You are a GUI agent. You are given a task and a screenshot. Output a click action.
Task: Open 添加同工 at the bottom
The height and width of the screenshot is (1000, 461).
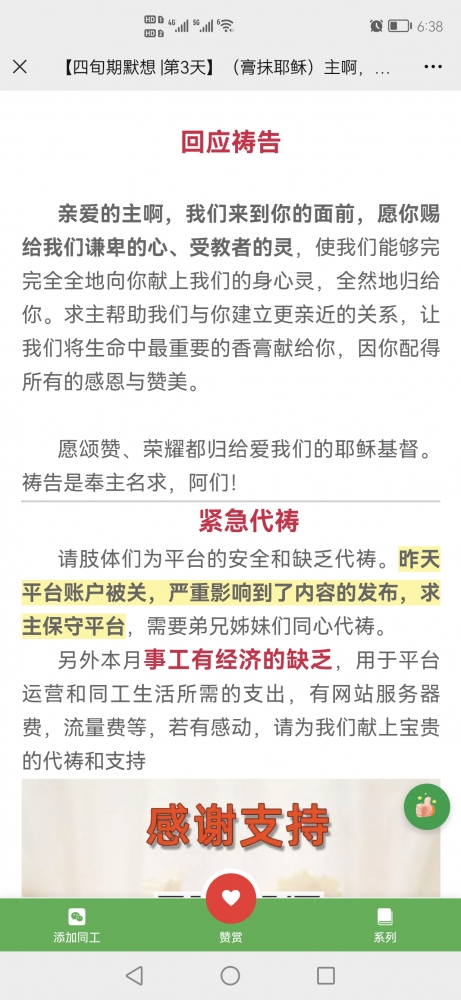point(77,925)
